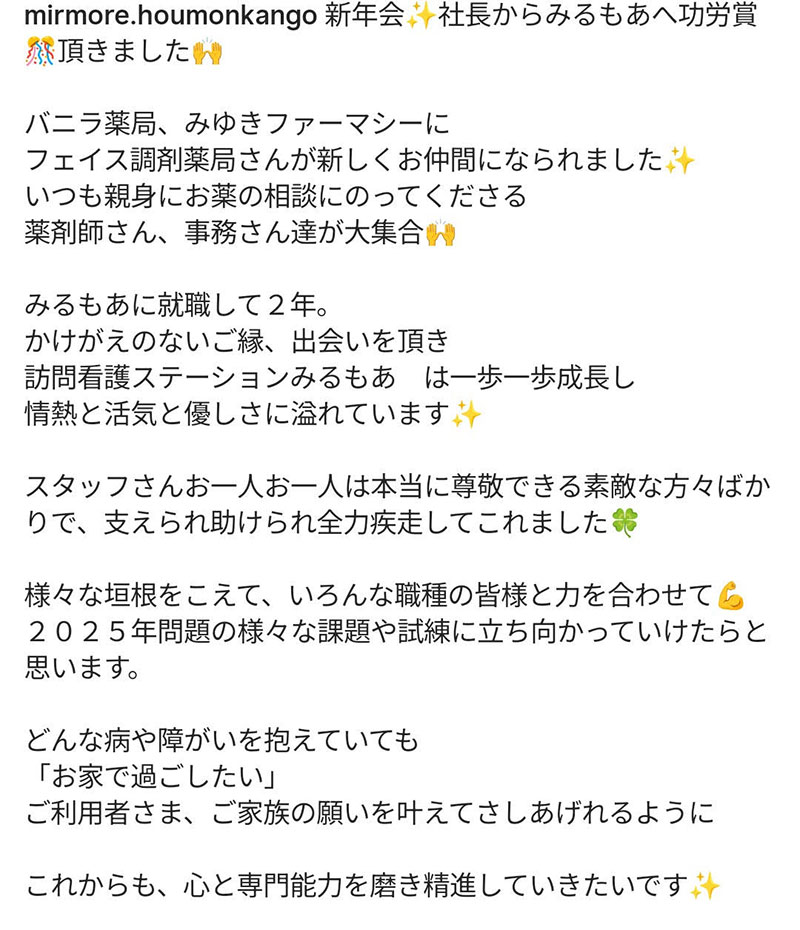Open the mirmore.houmonkango profile
This screenshot has height=930, width=800.
(171, 15)
